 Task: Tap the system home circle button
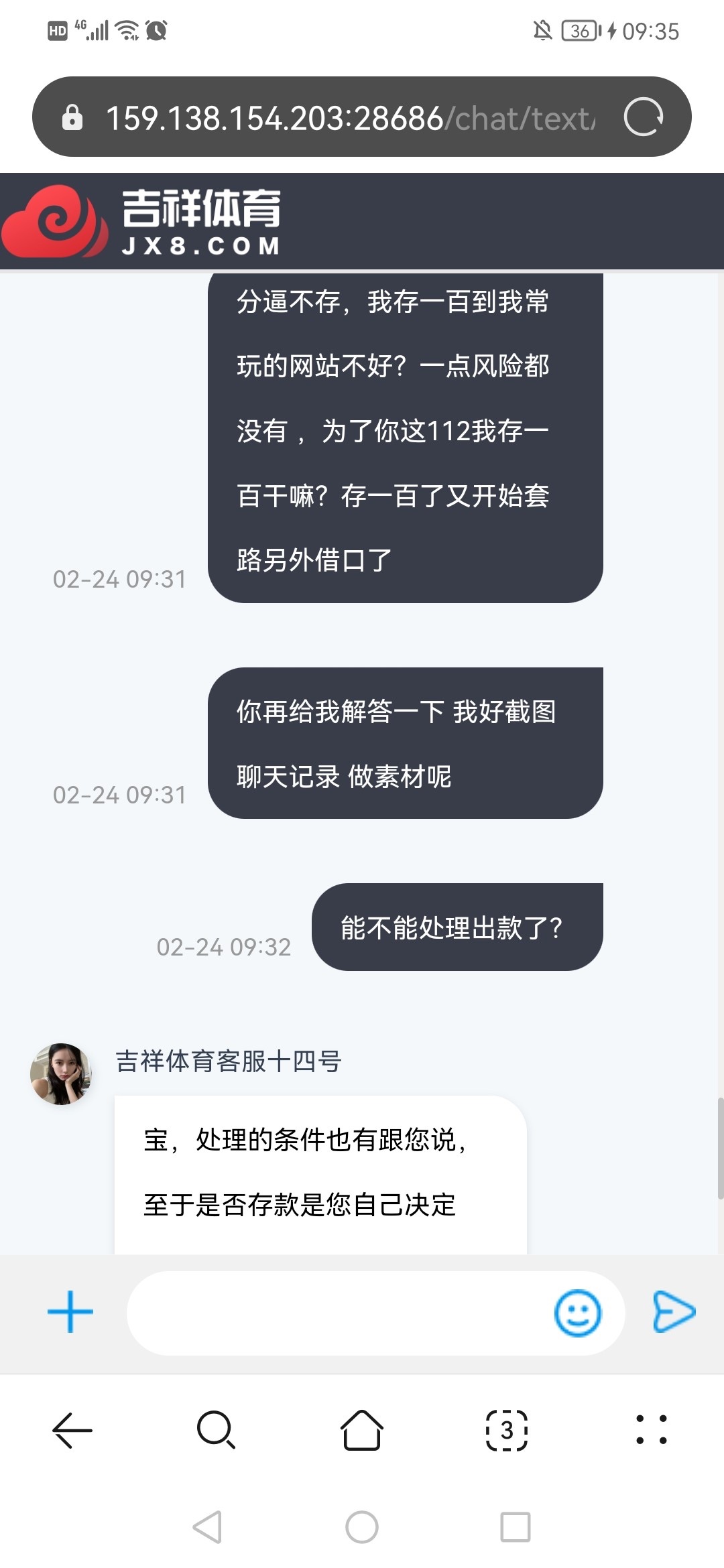[x=362, y=1527]
